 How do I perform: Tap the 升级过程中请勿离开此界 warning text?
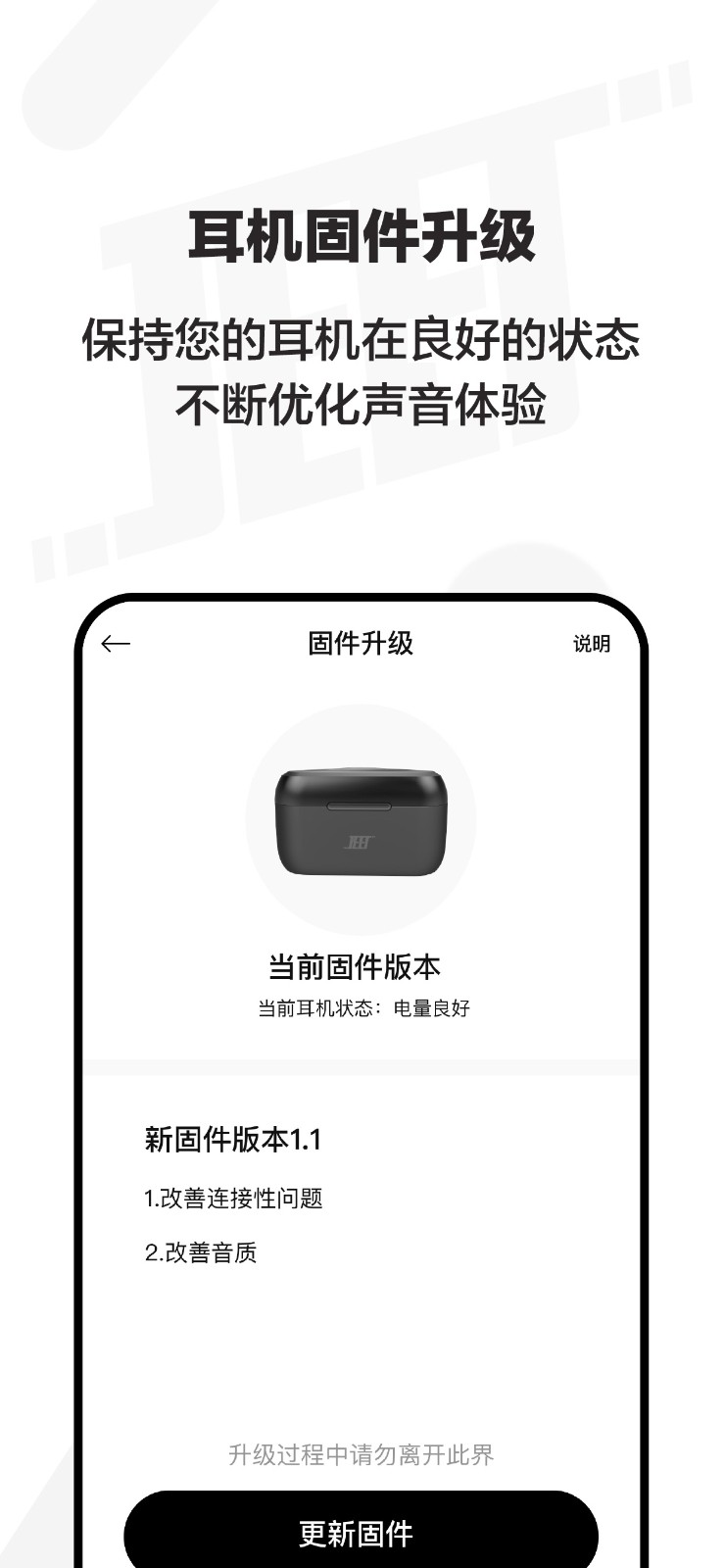tap(362, 1455)
